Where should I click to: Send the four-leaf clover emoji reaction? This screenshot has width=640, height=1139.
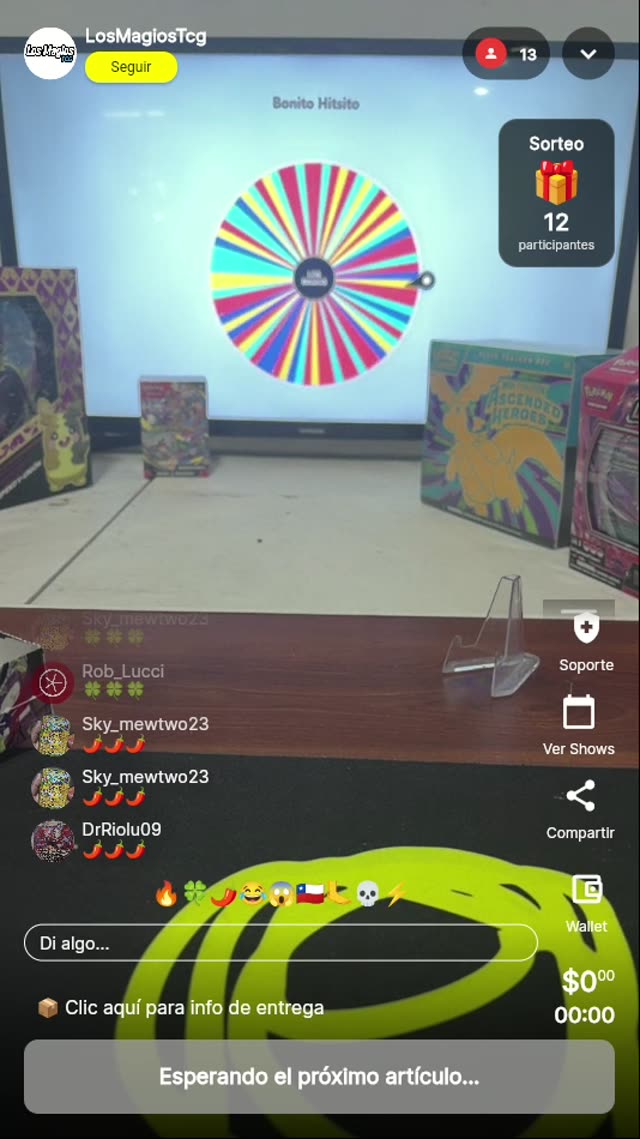point(194,894)
